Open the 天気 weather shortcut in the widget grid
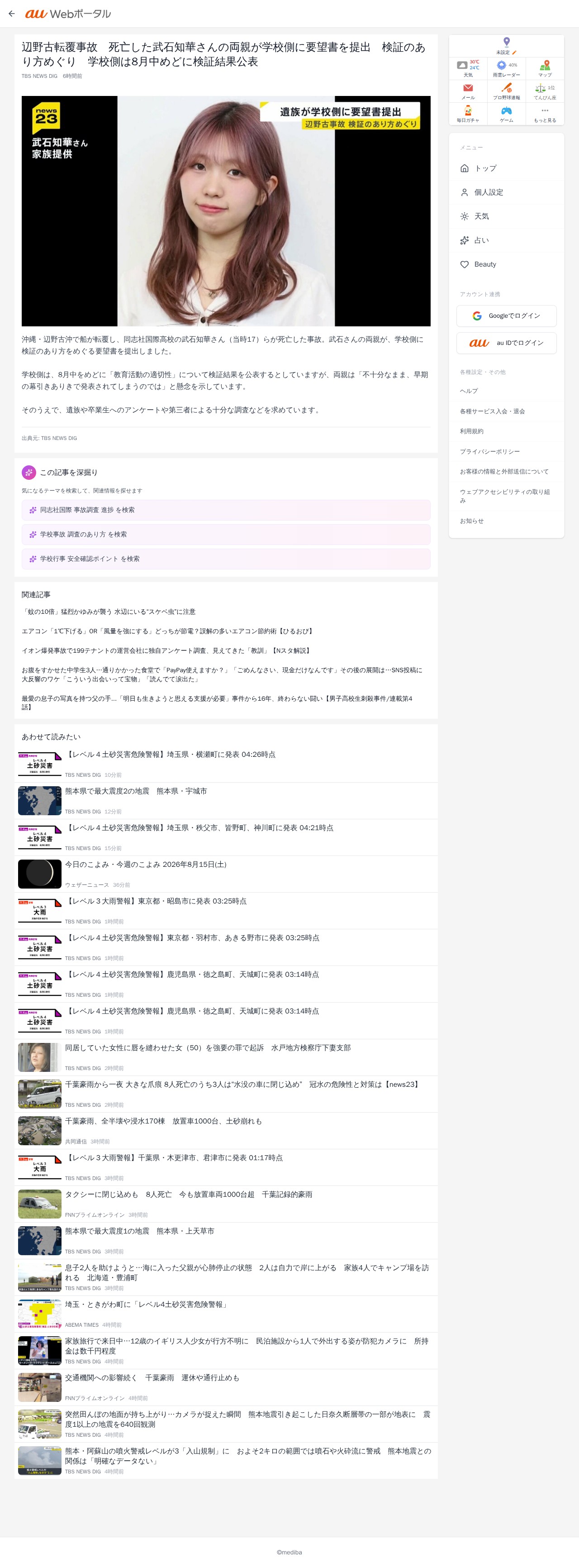Screen dimensions: 579x1568 468,69
